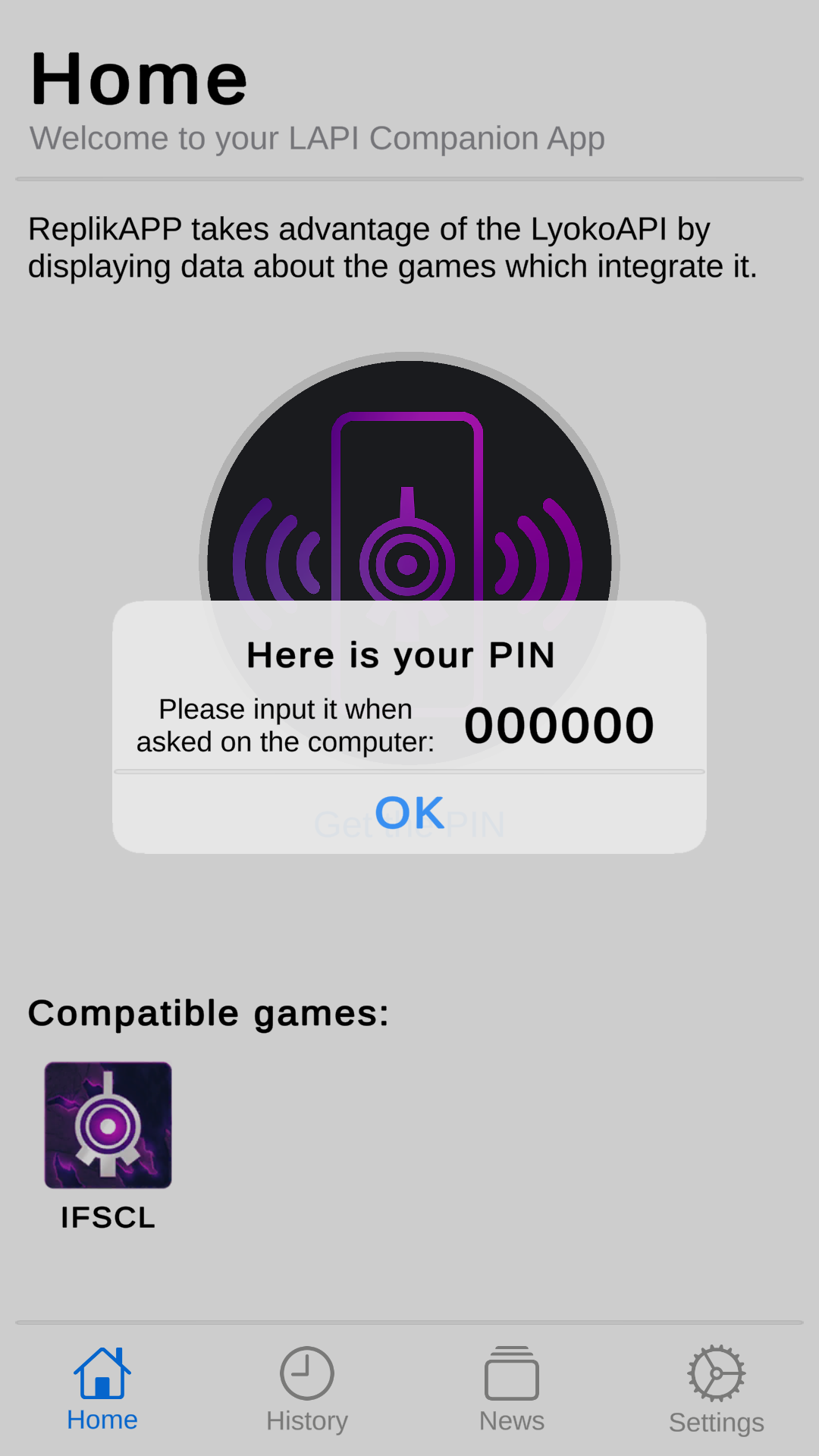Go to the Home tab
This screenshot has width=819, height=1456.
[x=102, y=1389]
